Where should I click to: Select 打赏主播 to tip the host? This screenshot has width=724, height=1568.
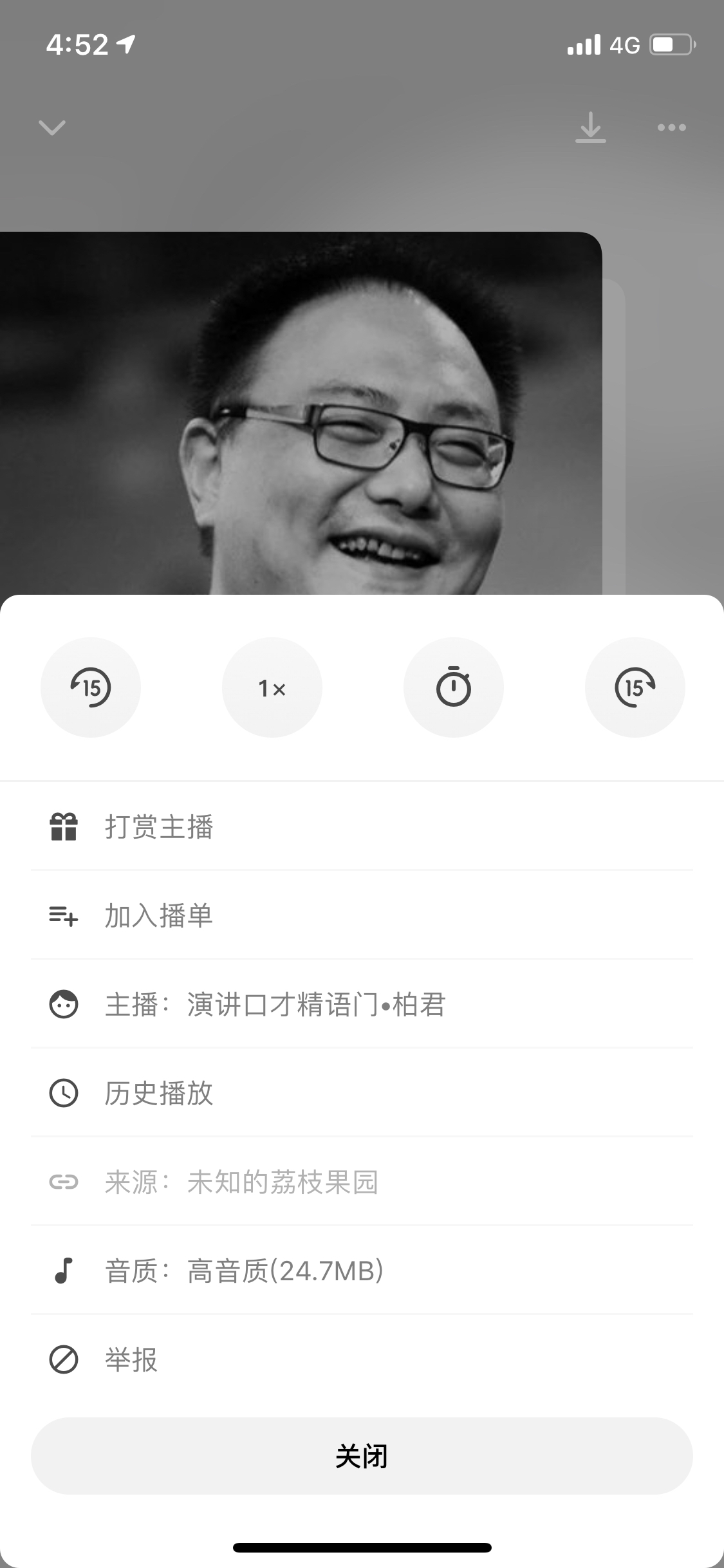tap(362, 826)
